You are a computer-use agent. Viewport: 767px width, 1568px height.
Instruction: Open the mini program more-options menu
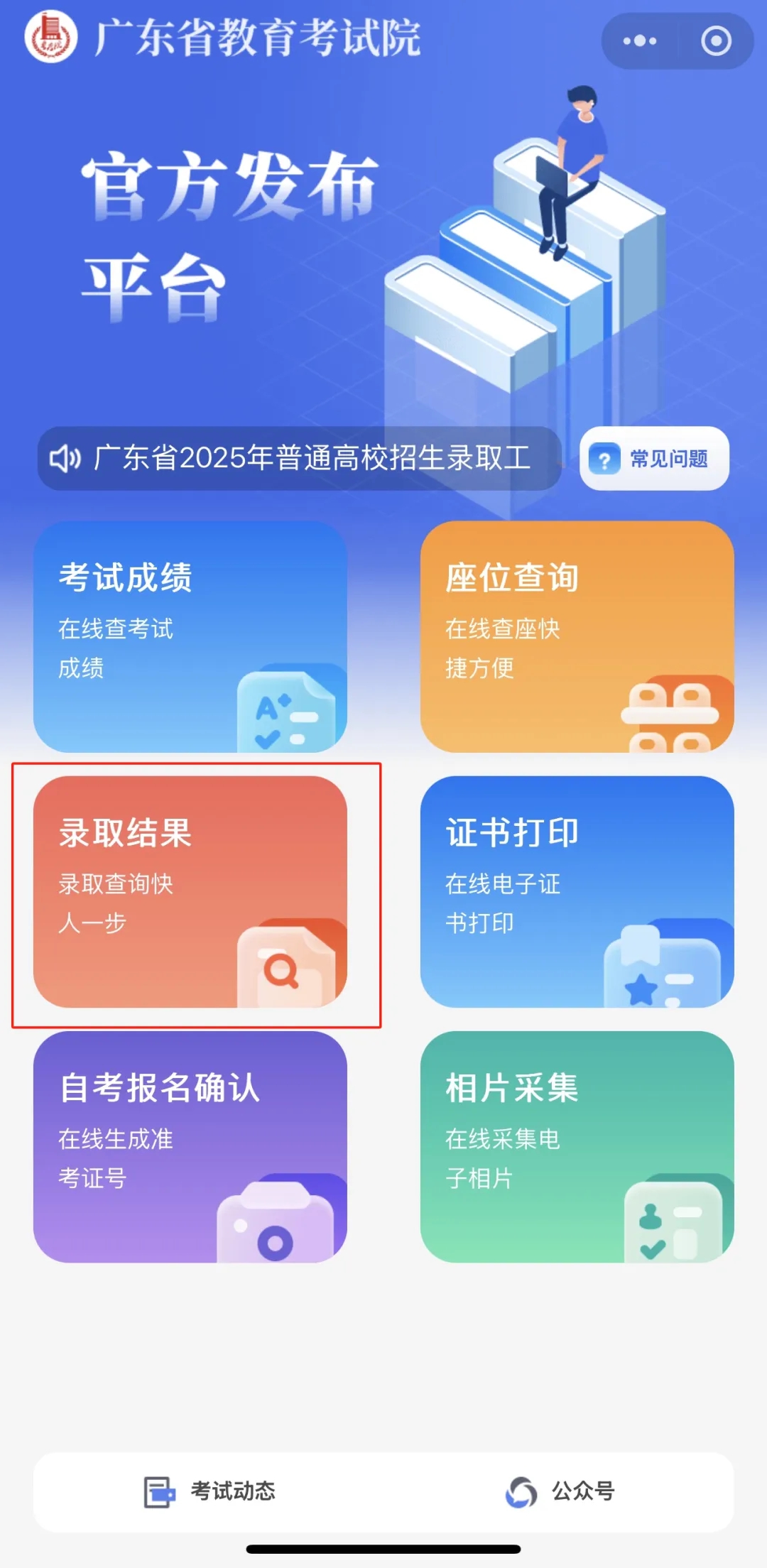click(639, 41)
